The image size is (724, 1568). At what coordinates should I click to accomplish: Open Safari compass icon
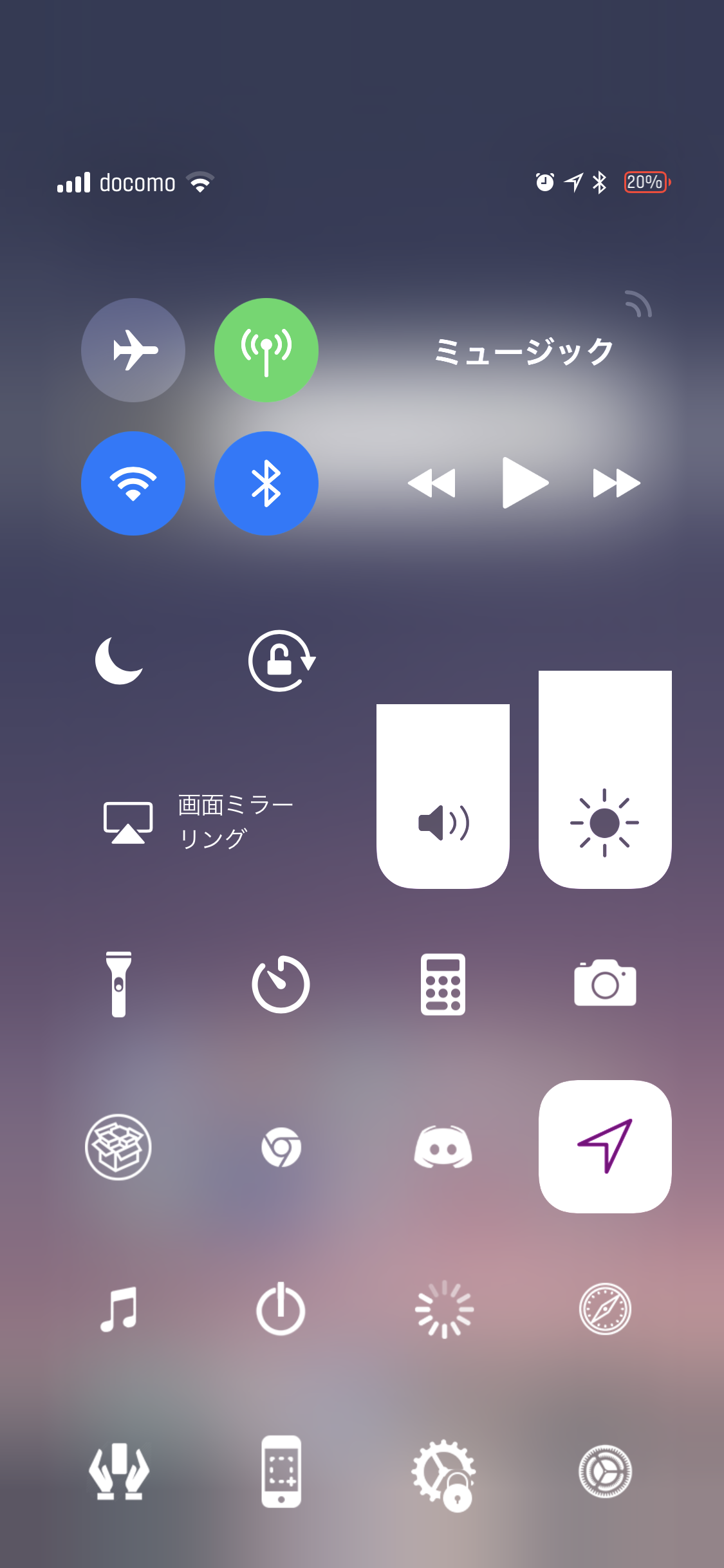click(605, 1309)
